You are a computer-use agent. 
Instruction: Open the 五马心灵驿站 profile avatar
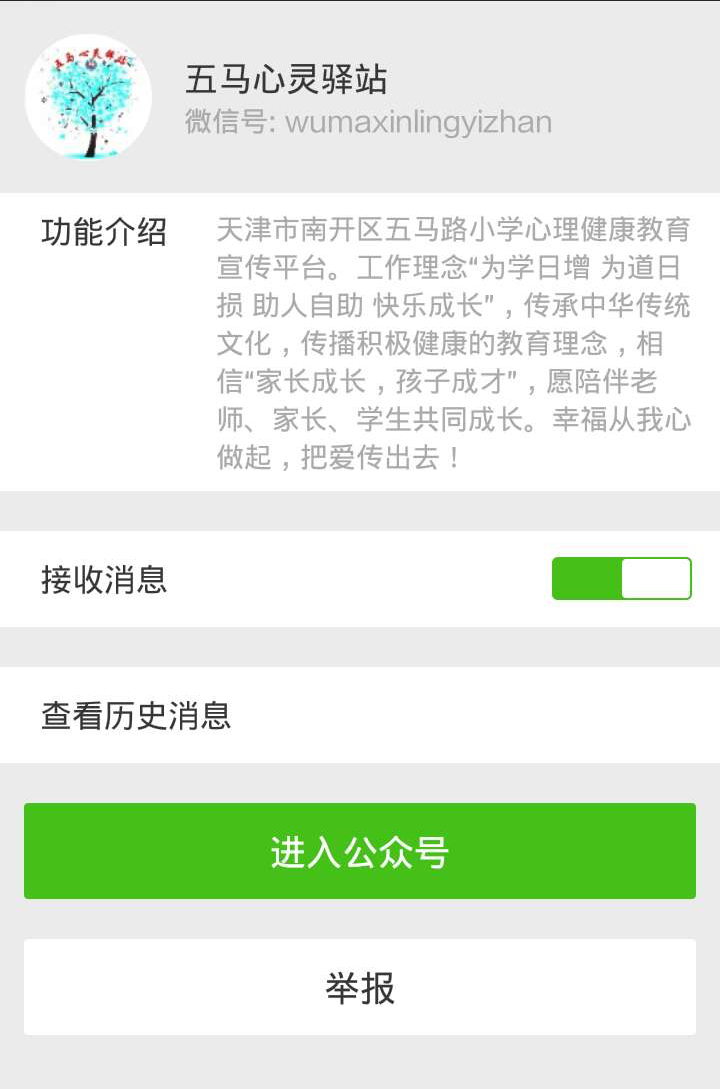click(88, 97)
